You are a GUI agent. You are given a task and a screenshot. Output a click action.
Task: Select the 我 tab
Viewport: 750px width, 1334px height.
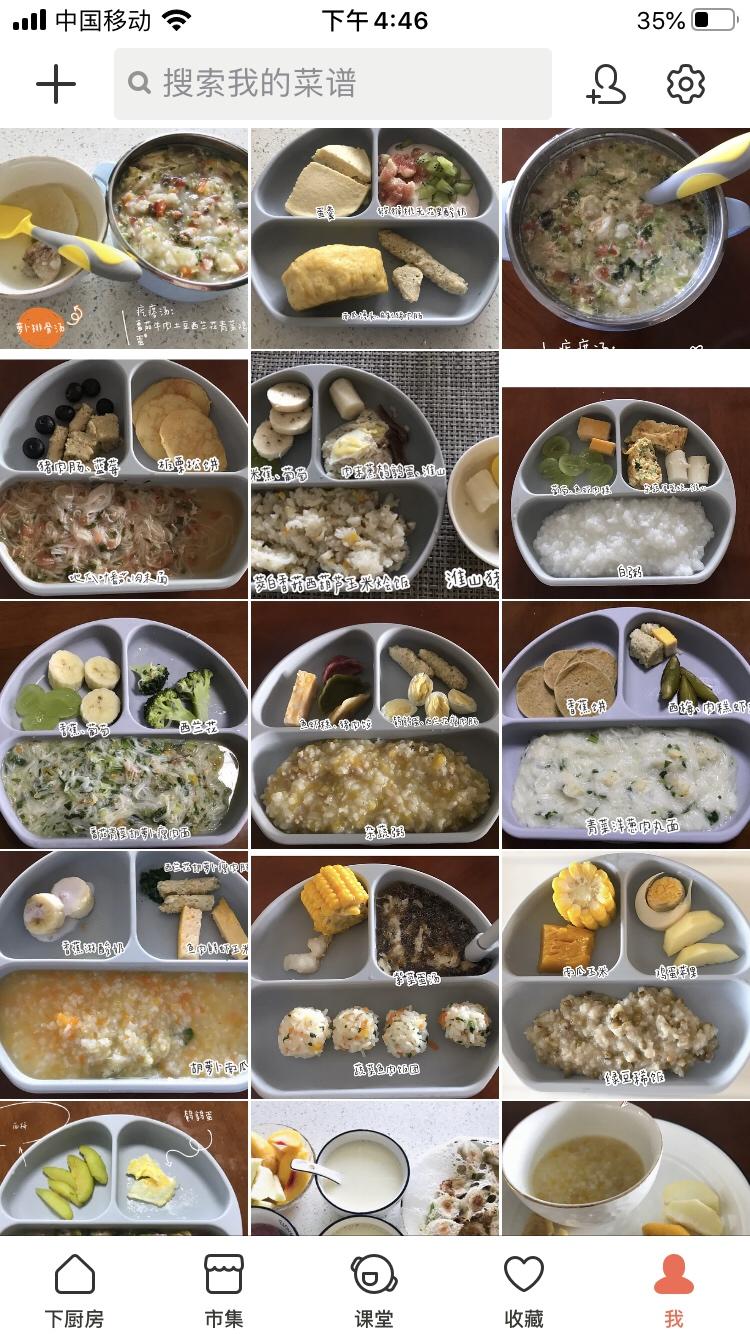pos(674,1290)
